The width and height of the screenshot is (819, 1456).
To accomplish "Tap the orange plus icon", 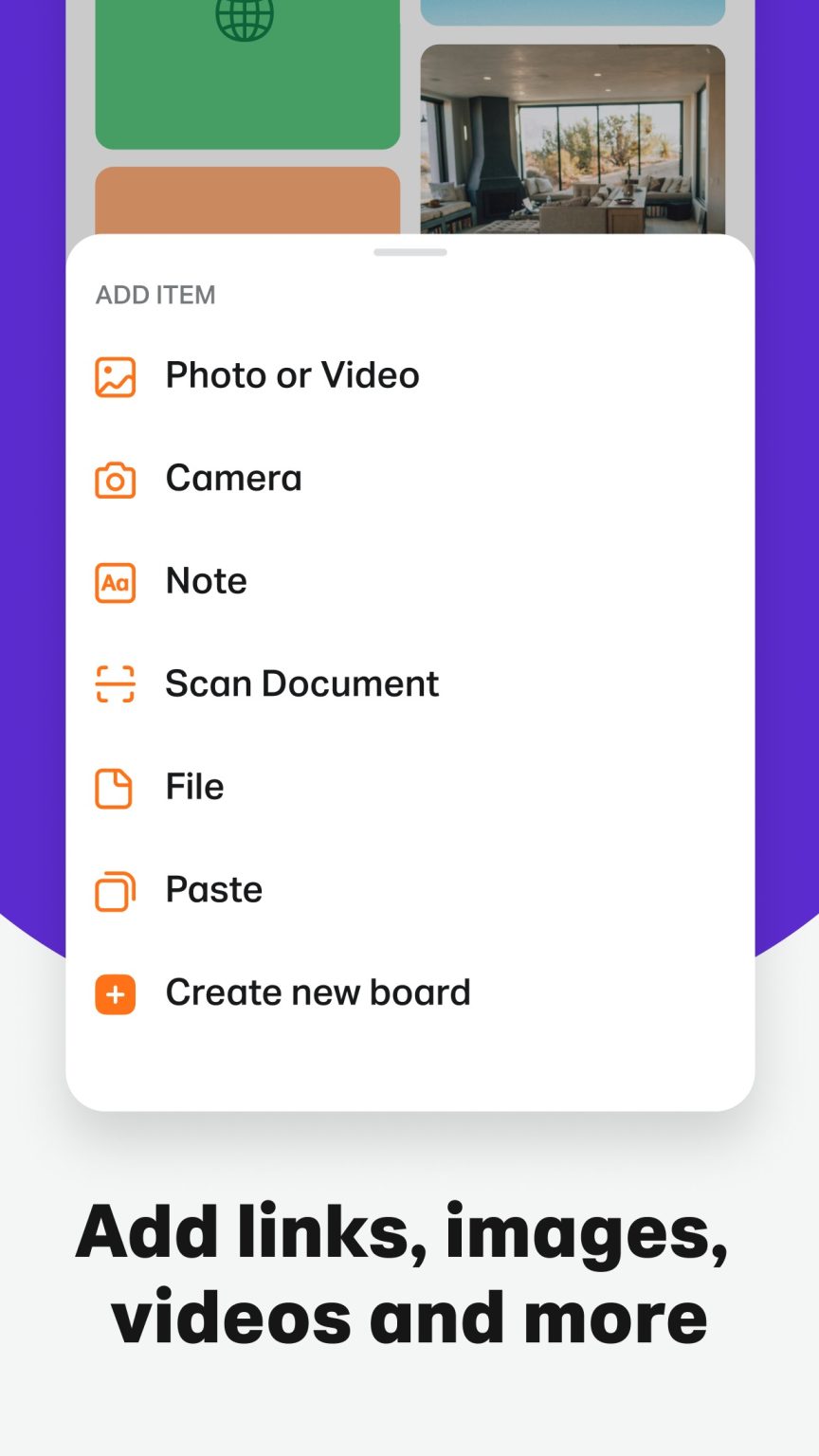I will 114,994.
